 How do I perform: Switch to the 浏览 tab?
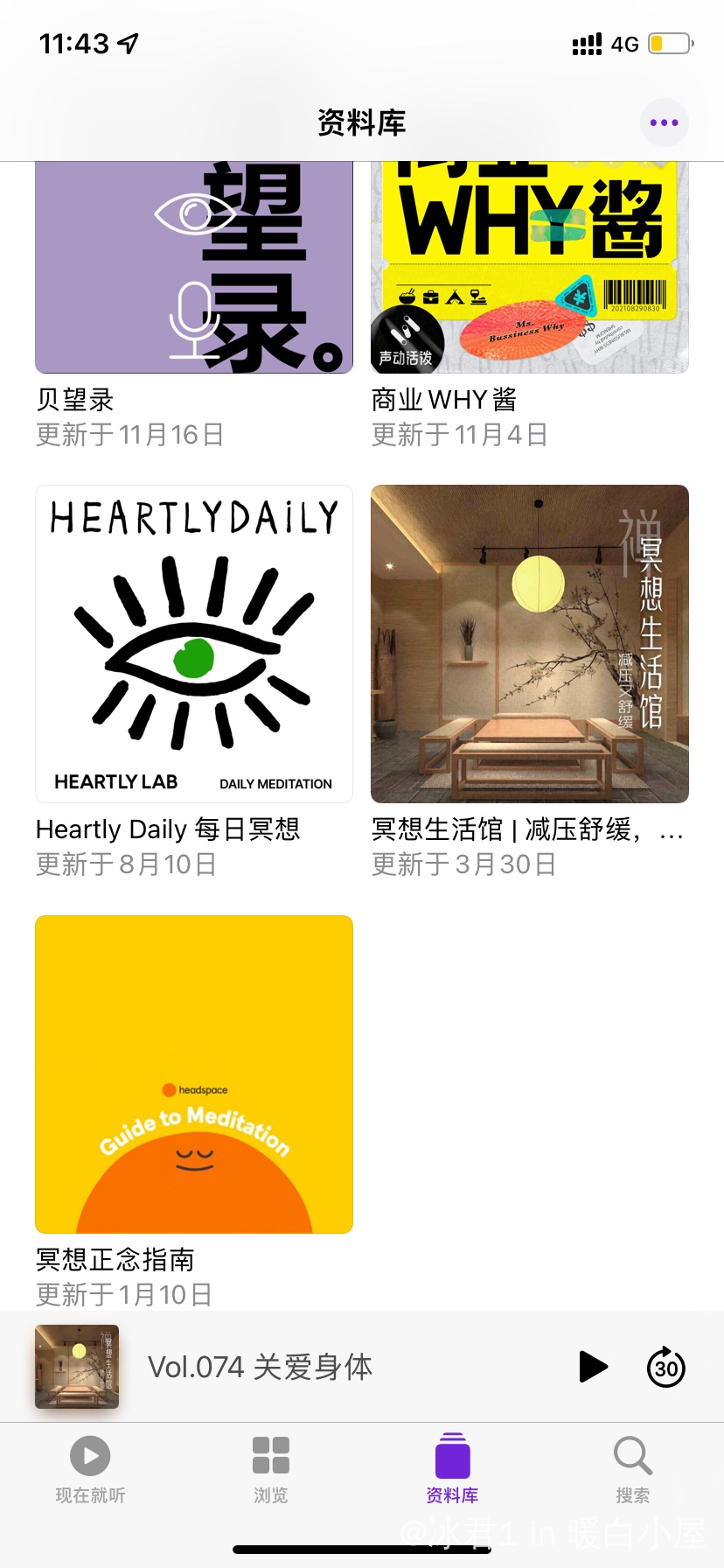click(271, 1470)
